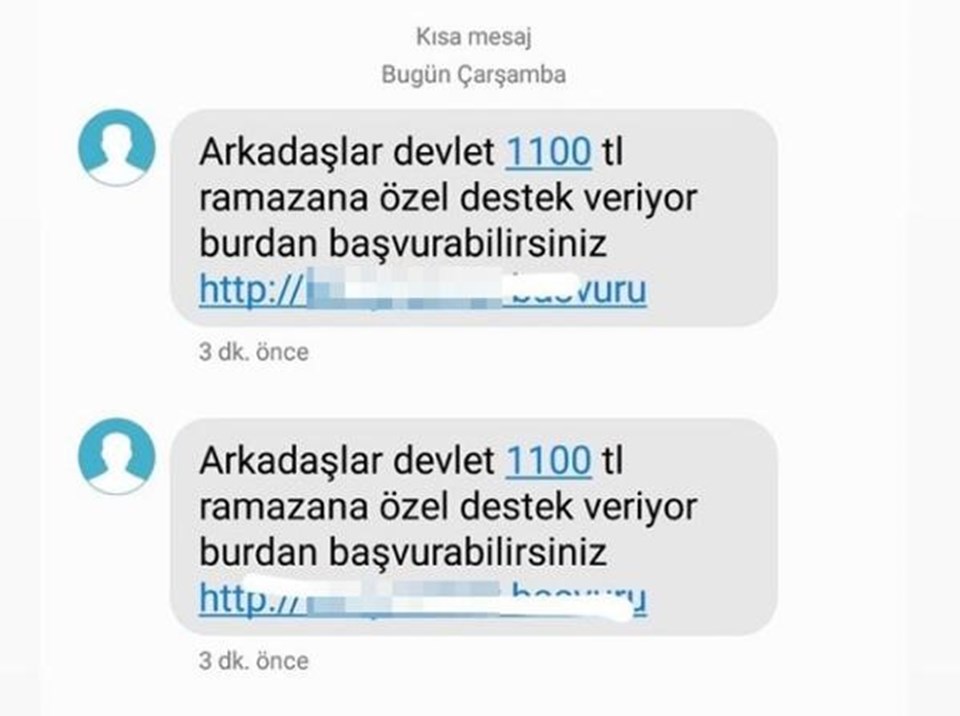Tap the 1100 link in the first message
This screenshot has height=716, width=960.
[x=549, y=152]
